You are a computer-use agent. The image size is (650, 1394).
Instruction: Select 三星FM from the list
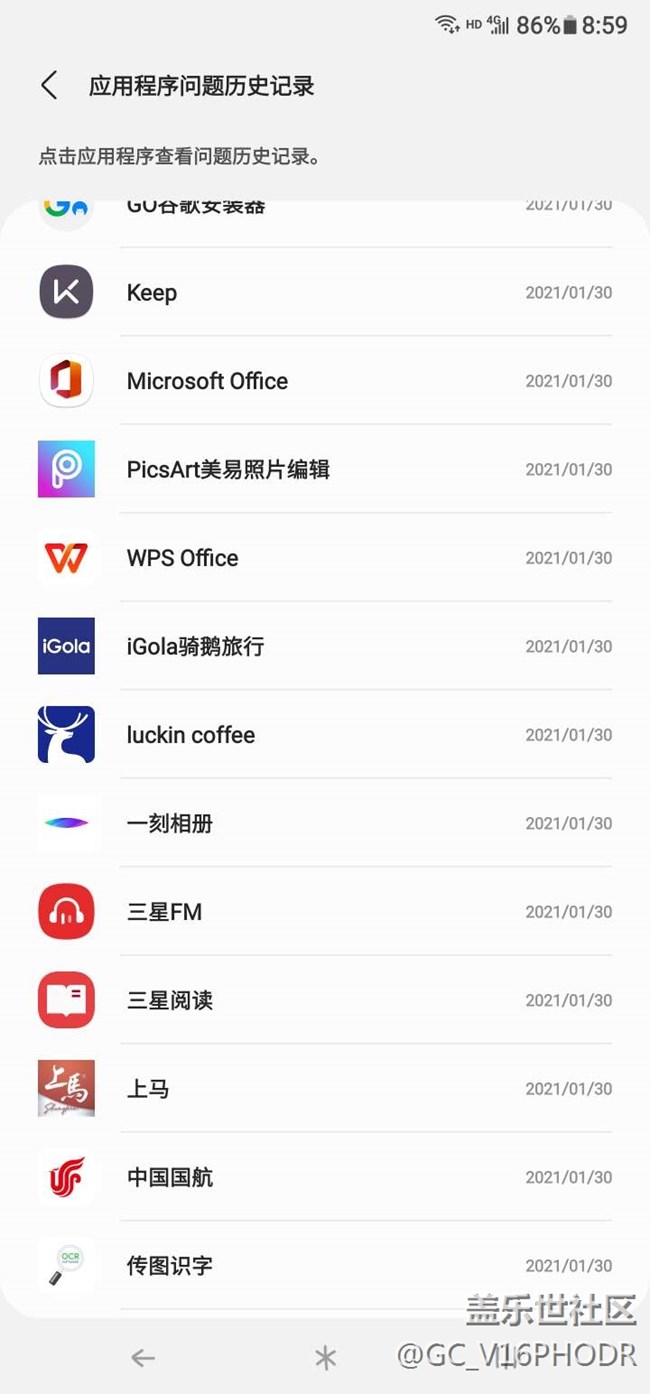(325, 912)
